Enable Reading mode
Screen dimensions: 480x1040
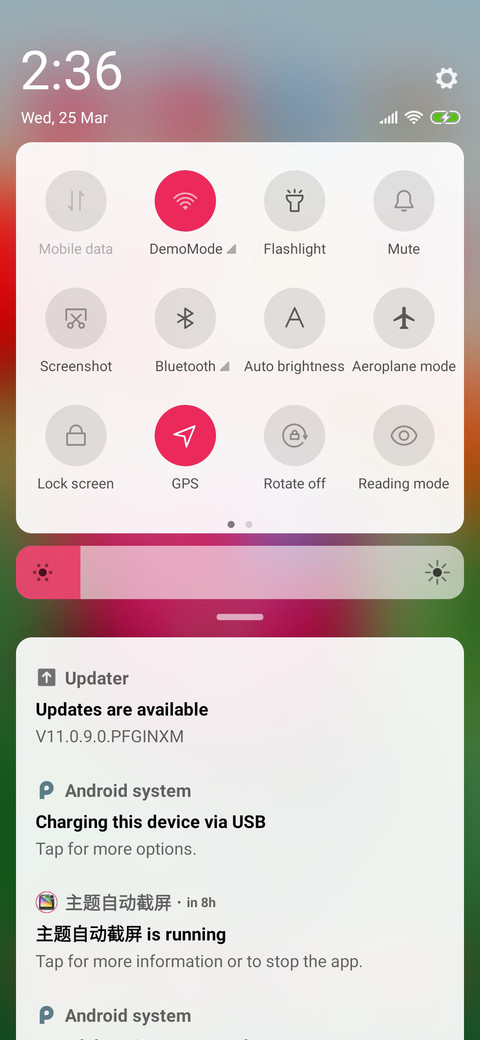404,436
